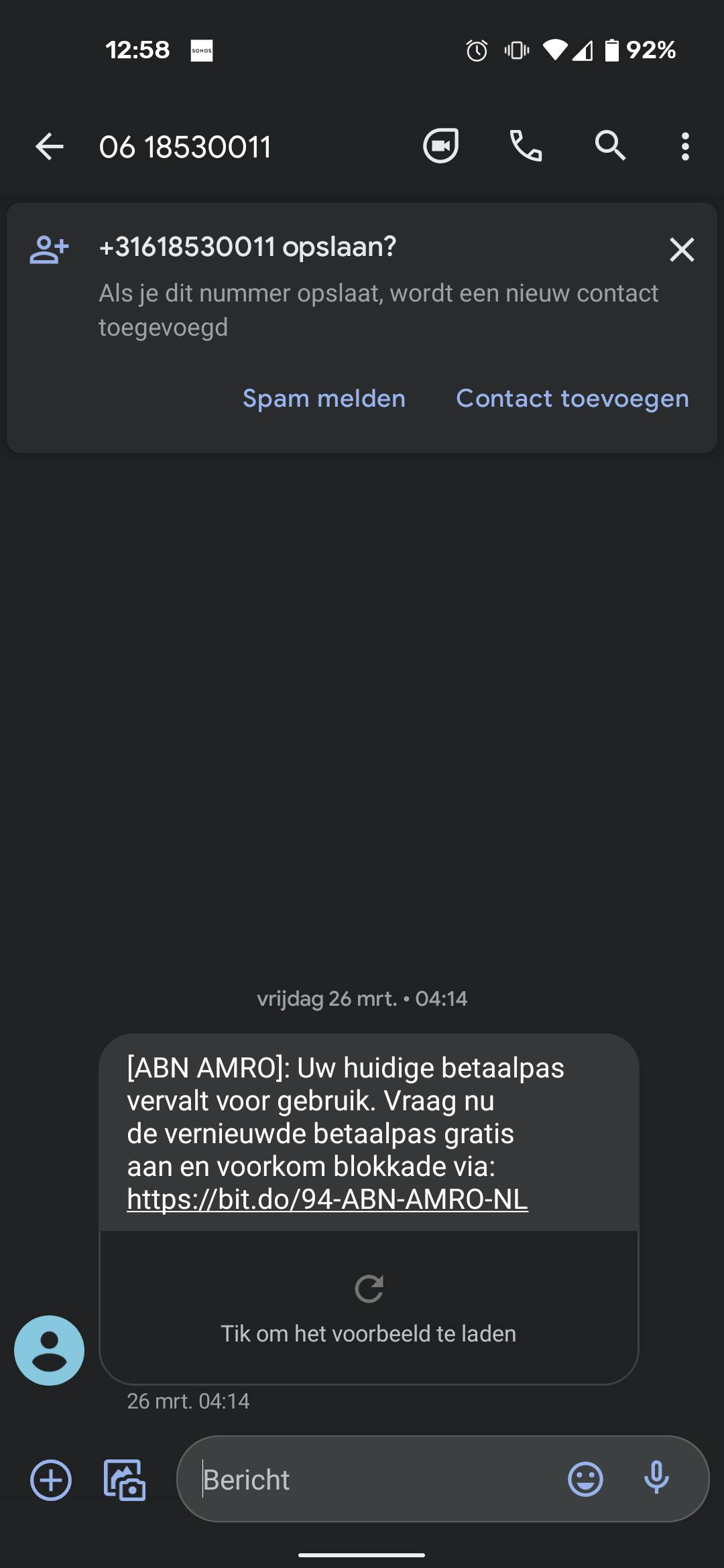Tap Contact toevoegen to add contact
724x1568 pixels.
tap(572, 399)
